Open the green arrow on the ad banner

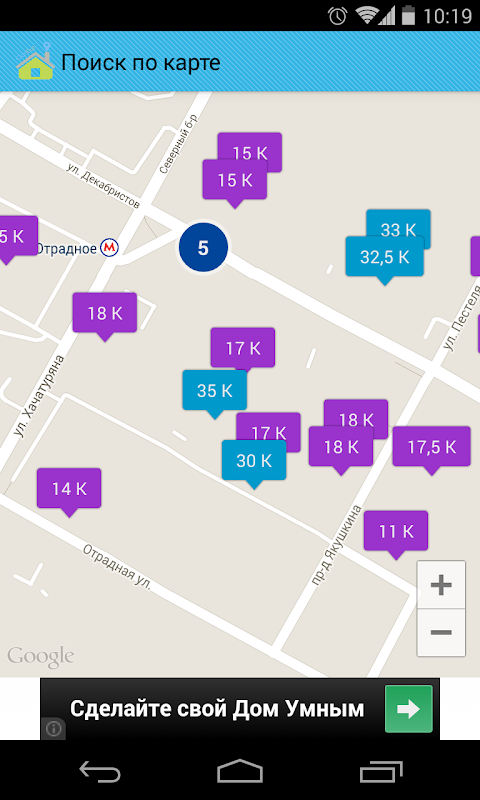pos(409,709)
